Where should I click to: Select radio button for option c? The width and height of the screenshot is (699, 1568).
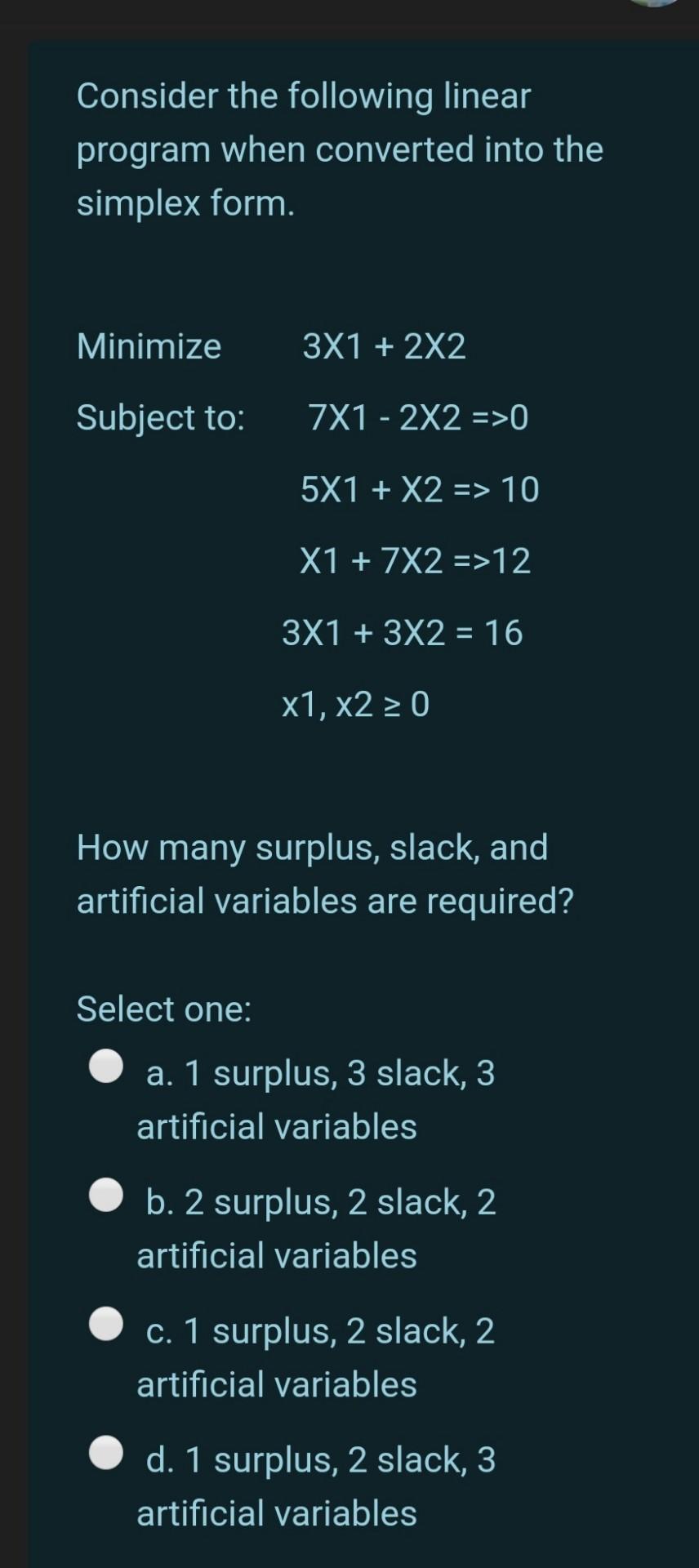(x=105, y=1325)
